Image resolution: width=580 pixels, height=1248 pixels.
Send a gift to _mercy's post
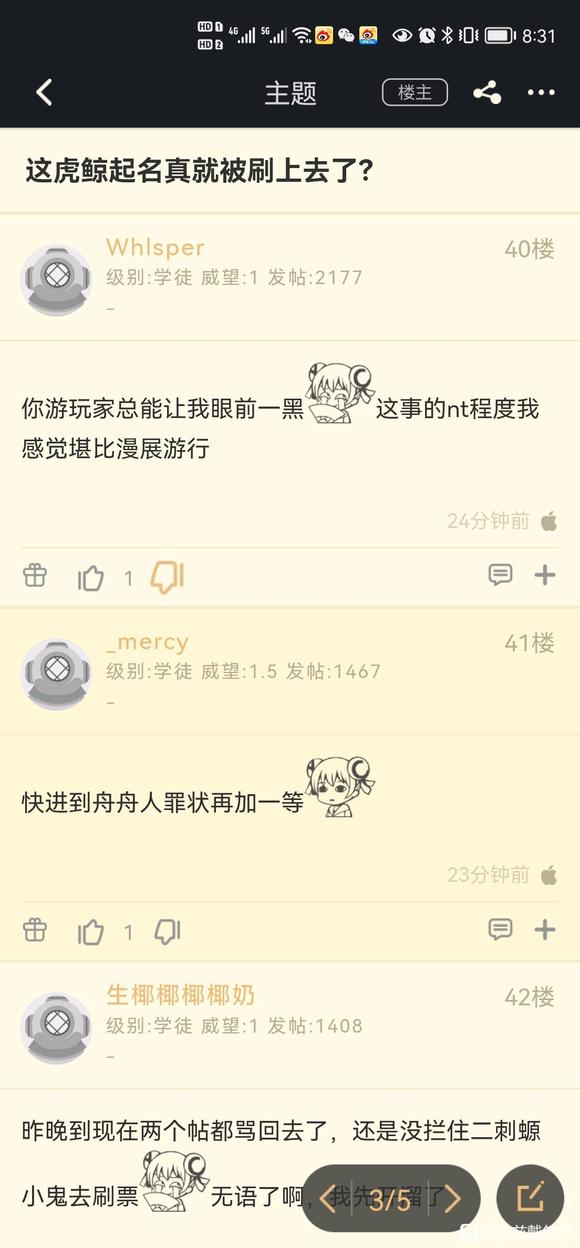coord(35,930)
